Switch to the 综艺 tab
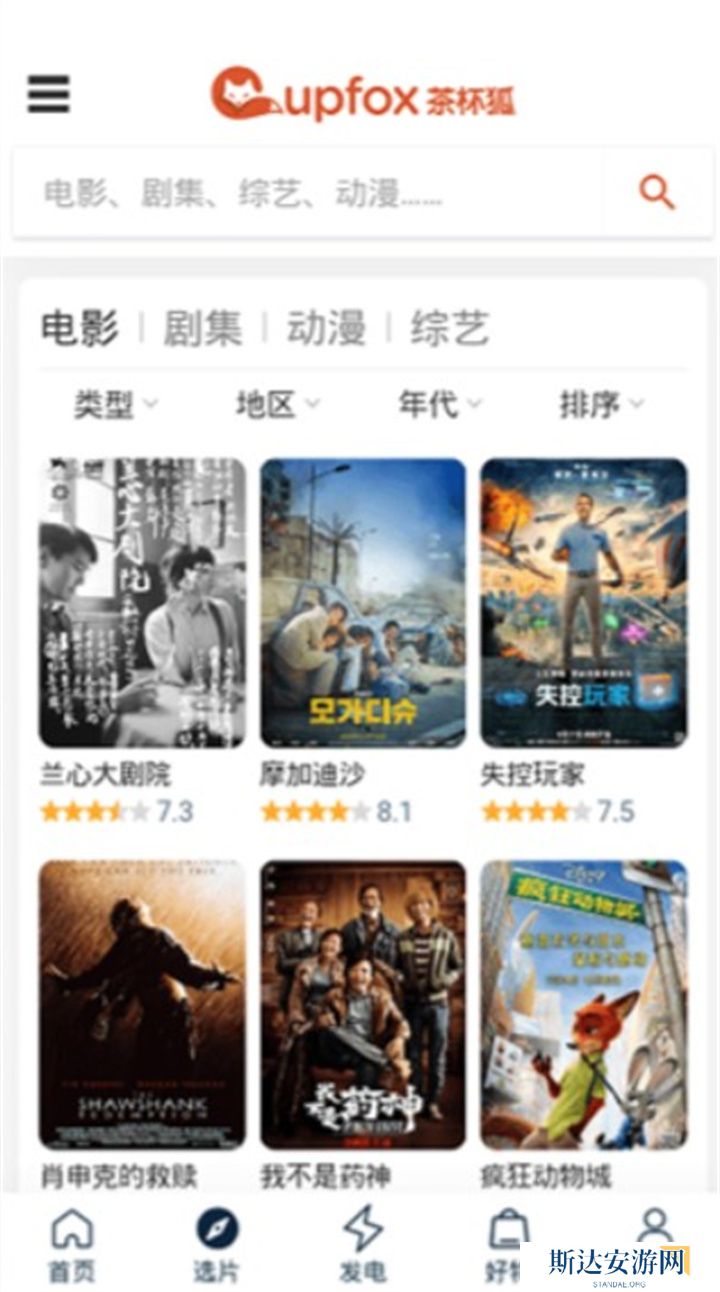 click(449, 328)
